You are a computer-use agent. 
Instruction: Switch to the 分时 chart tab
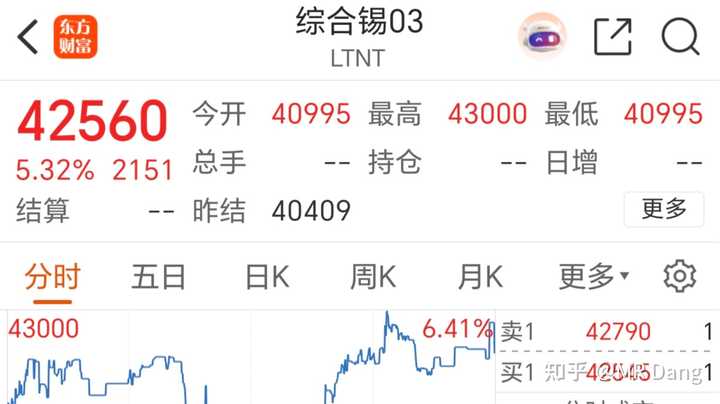pyautogui.click(x=52, y=275)
